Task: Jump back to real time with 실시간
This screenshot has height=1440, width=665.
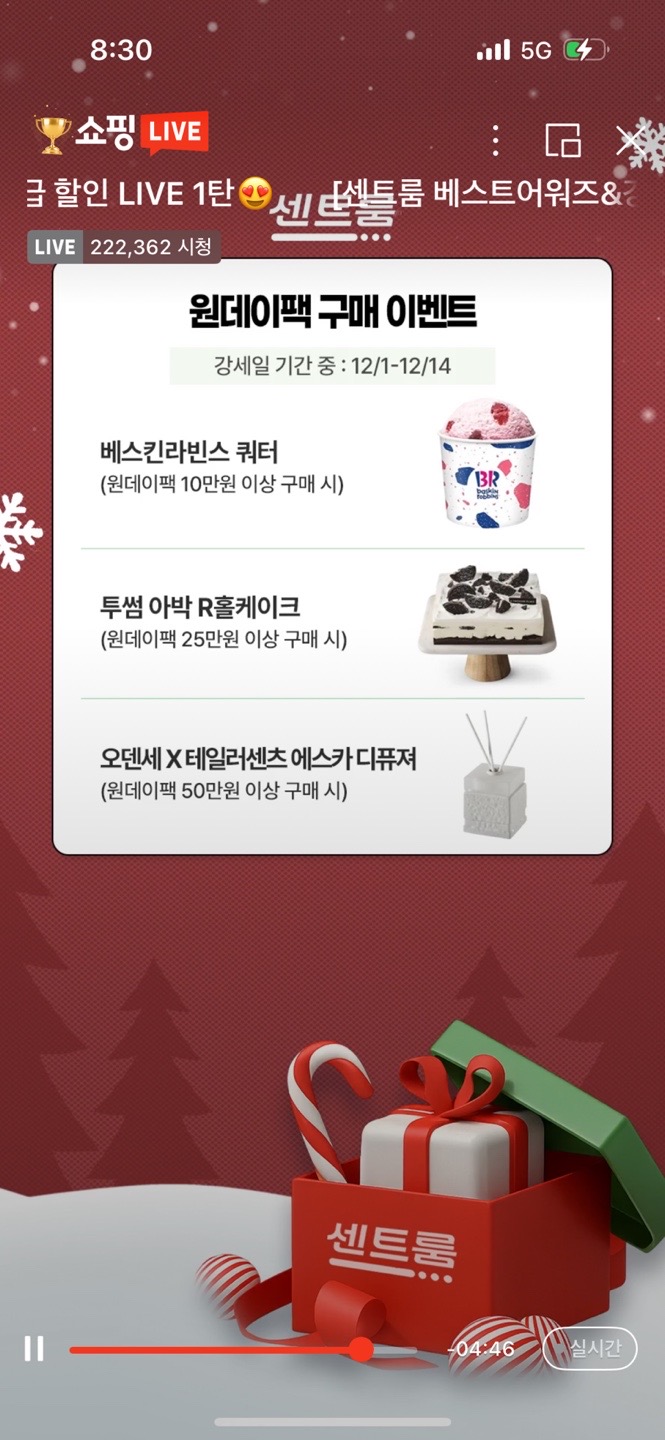Action: (x=589, y=1349)
